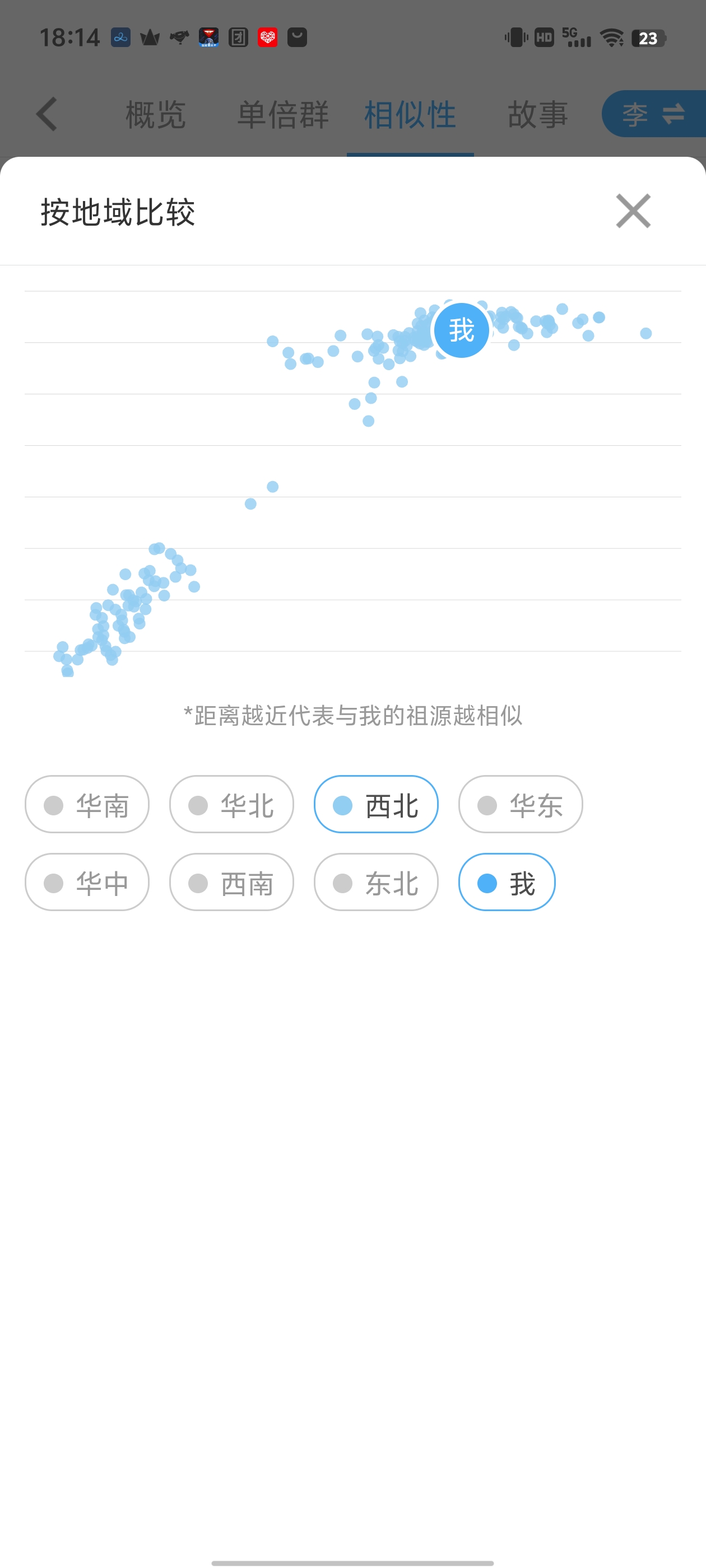Show the 西南 region points

(231, 882)
